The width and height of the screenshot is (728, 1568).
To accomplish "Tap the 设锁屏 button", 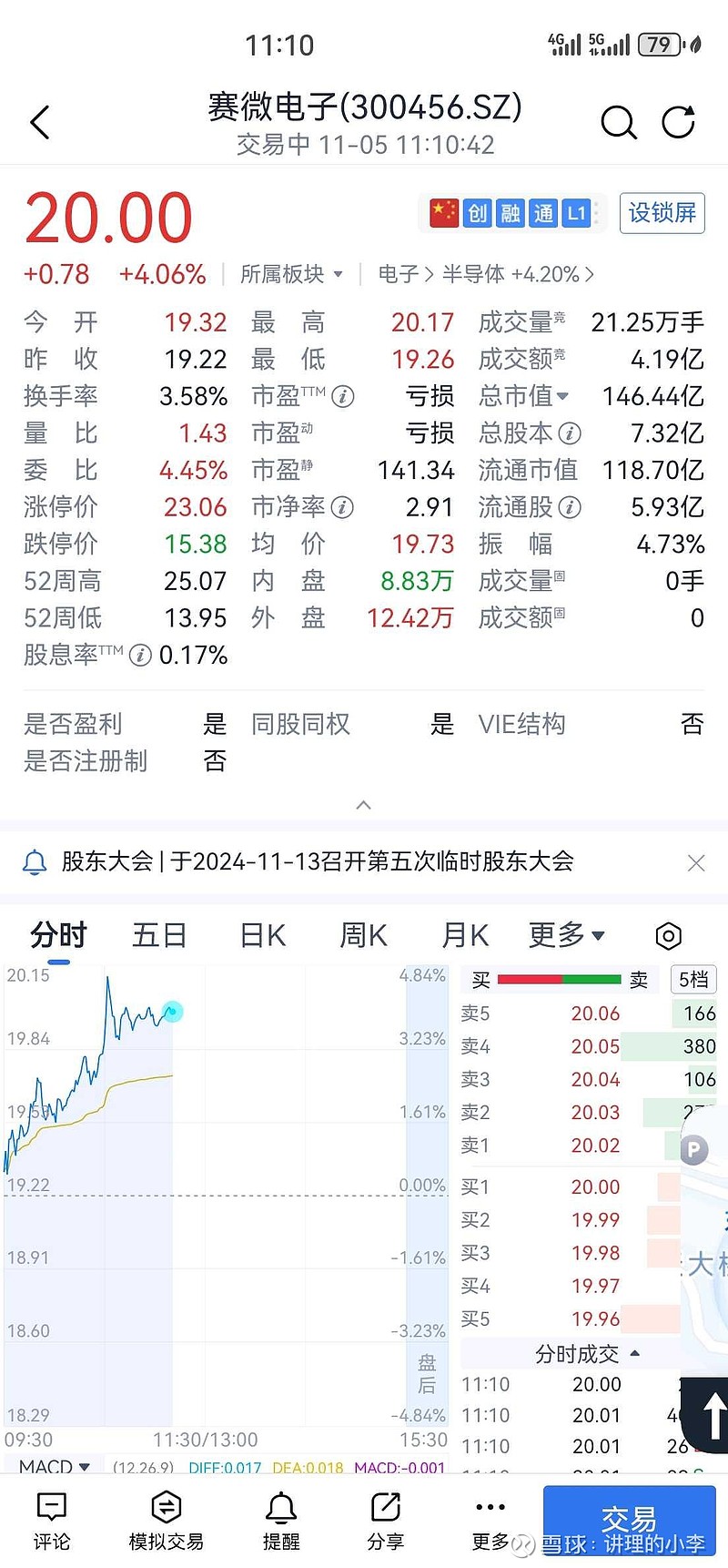I will (662, 213).
